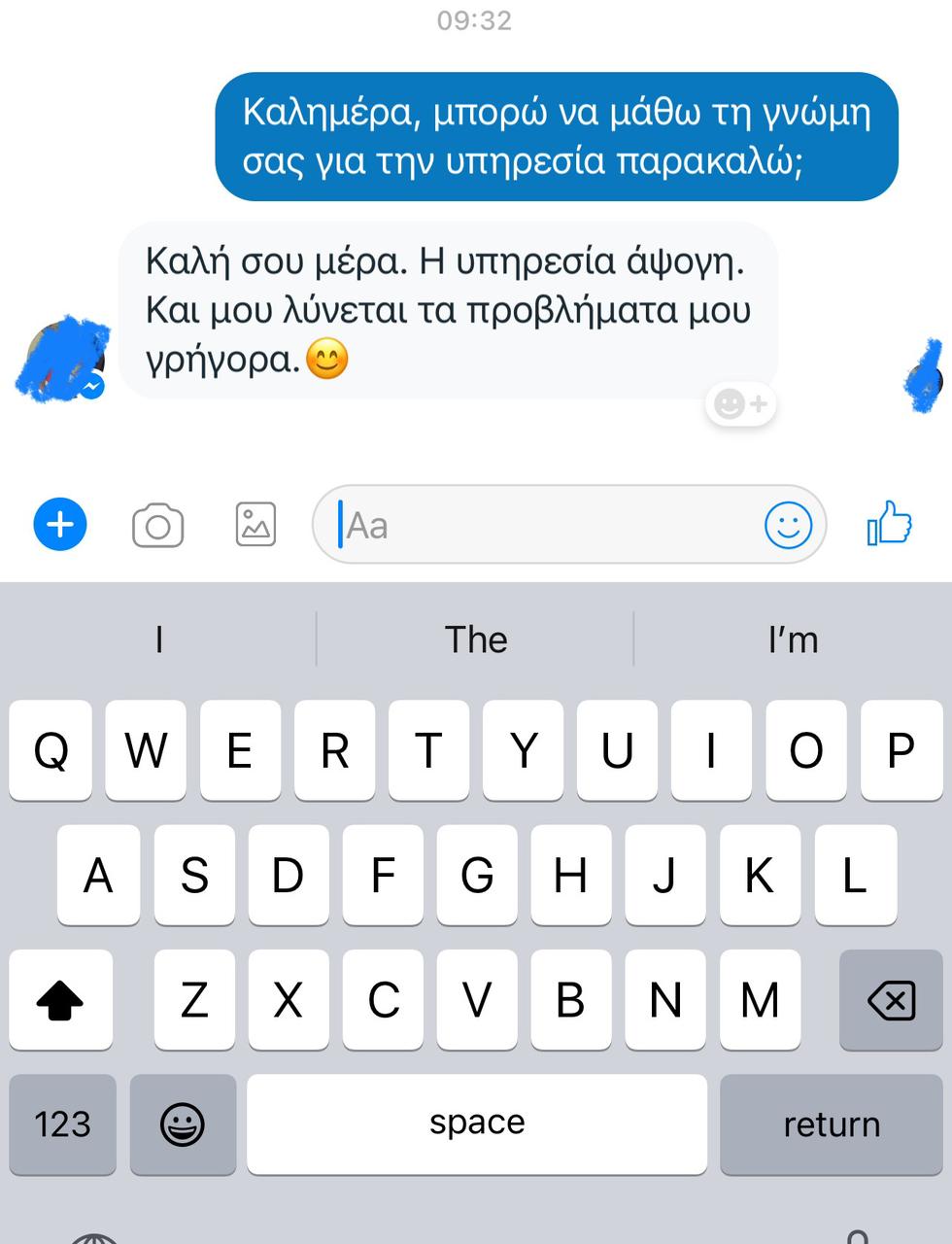The width and height of the screenshot is (952, 1244).
Task: Add a reaction to the received message
Action: pyautogui.click(x=741, y=403)
